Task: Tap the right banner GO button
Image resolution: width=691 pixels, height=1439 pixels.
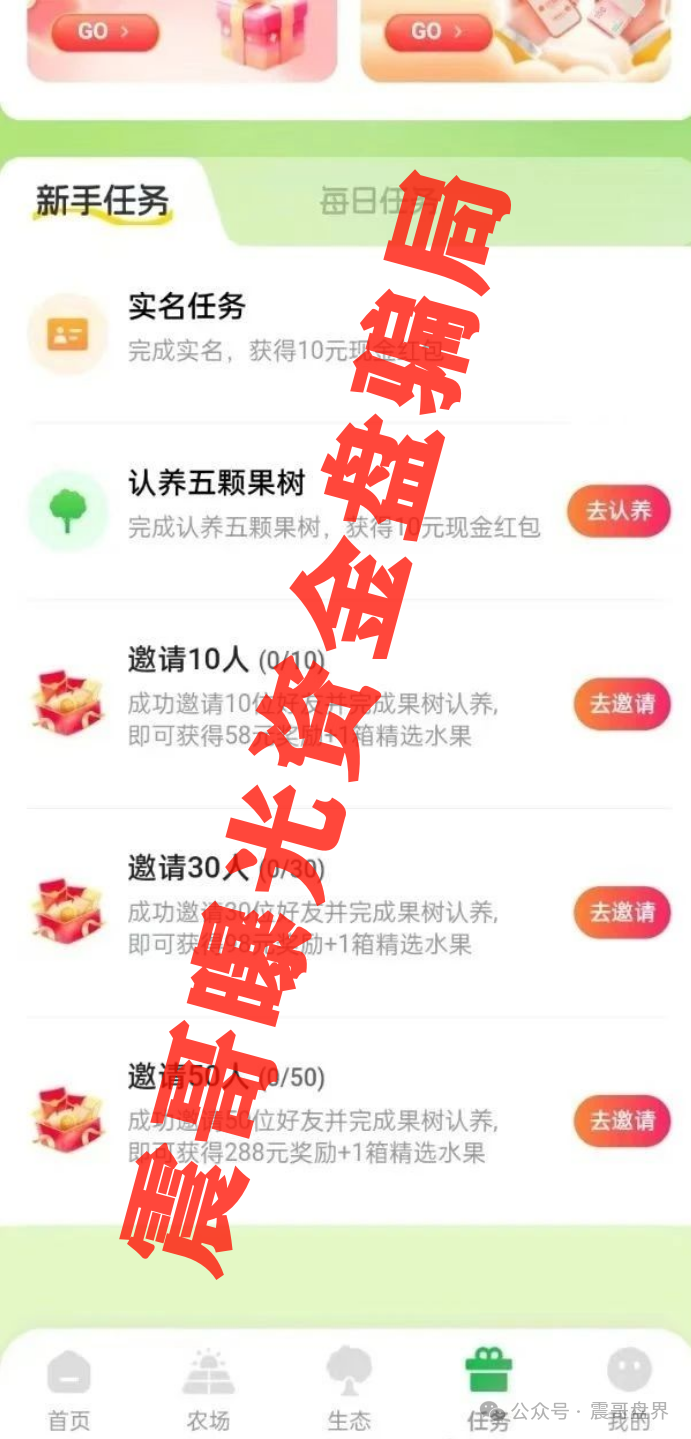Action: pyautogui.click(x=438, y=32)
